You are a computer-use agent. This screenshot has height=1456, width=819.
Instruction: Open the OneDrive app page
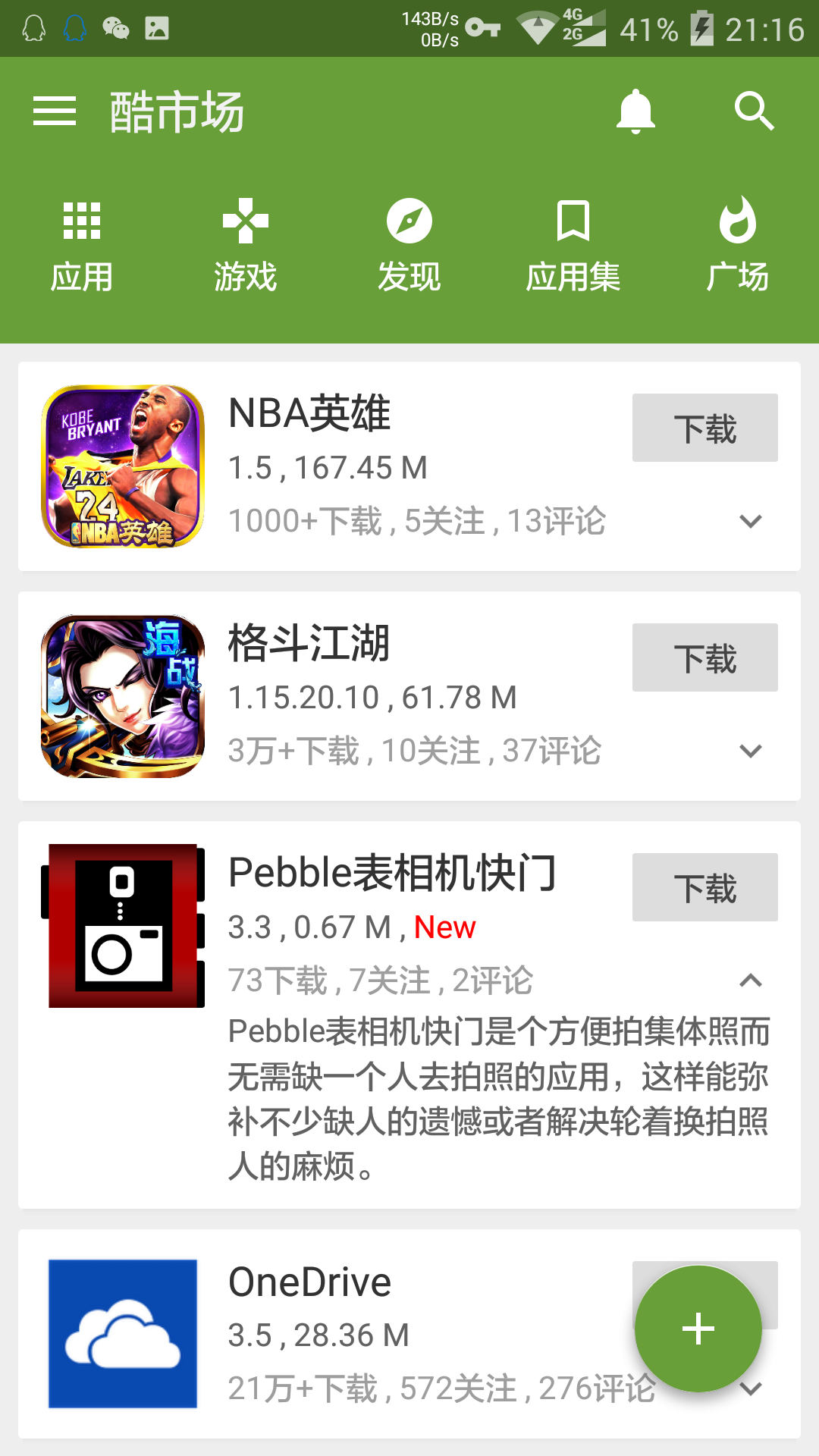coord(309,1283)
